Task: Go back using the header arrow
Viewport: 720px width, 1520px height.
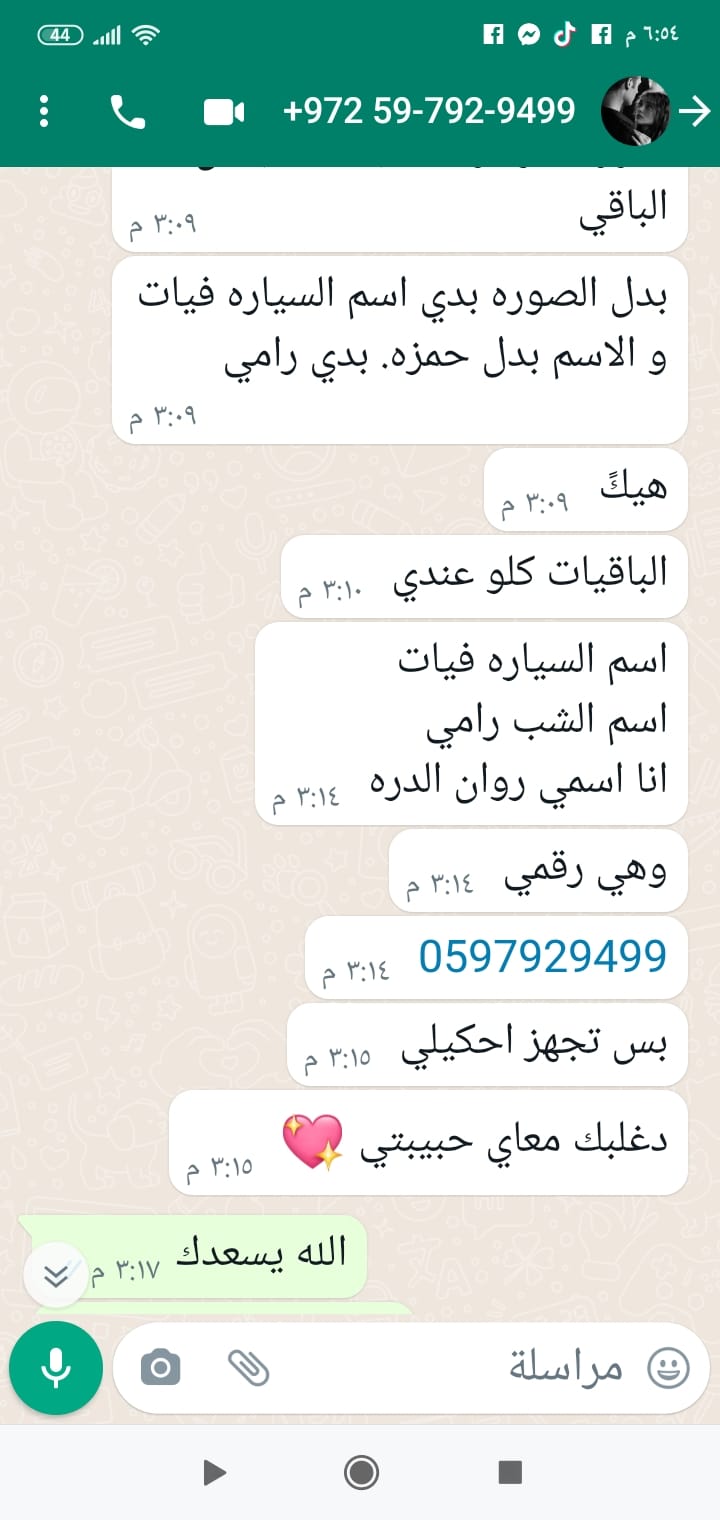Action: coord(695,112)
